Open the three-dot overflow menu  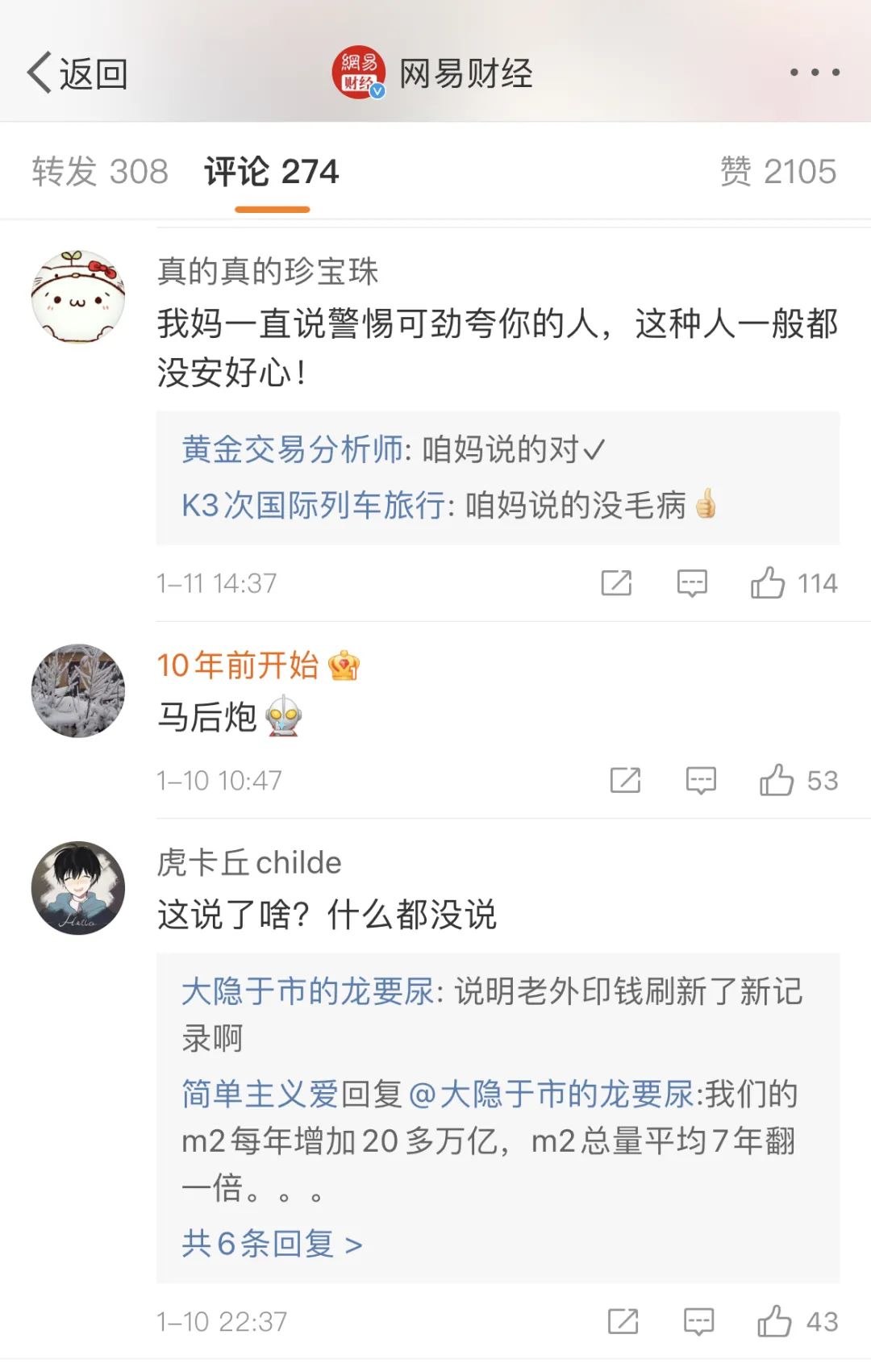[815, 73]
